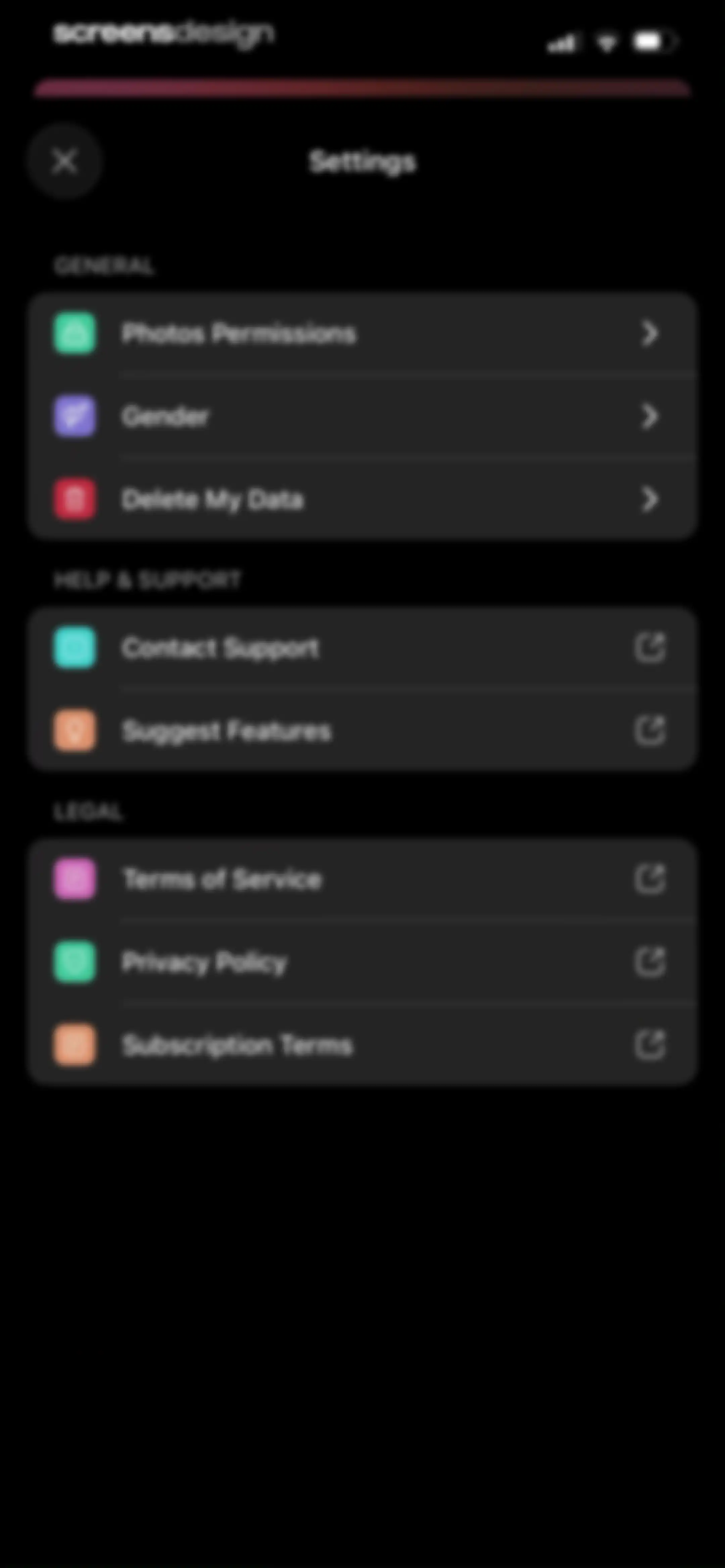The height and width of the screenshot is (1568, 725).
Task: Open Photos Permissions
Action: point(362,333)
